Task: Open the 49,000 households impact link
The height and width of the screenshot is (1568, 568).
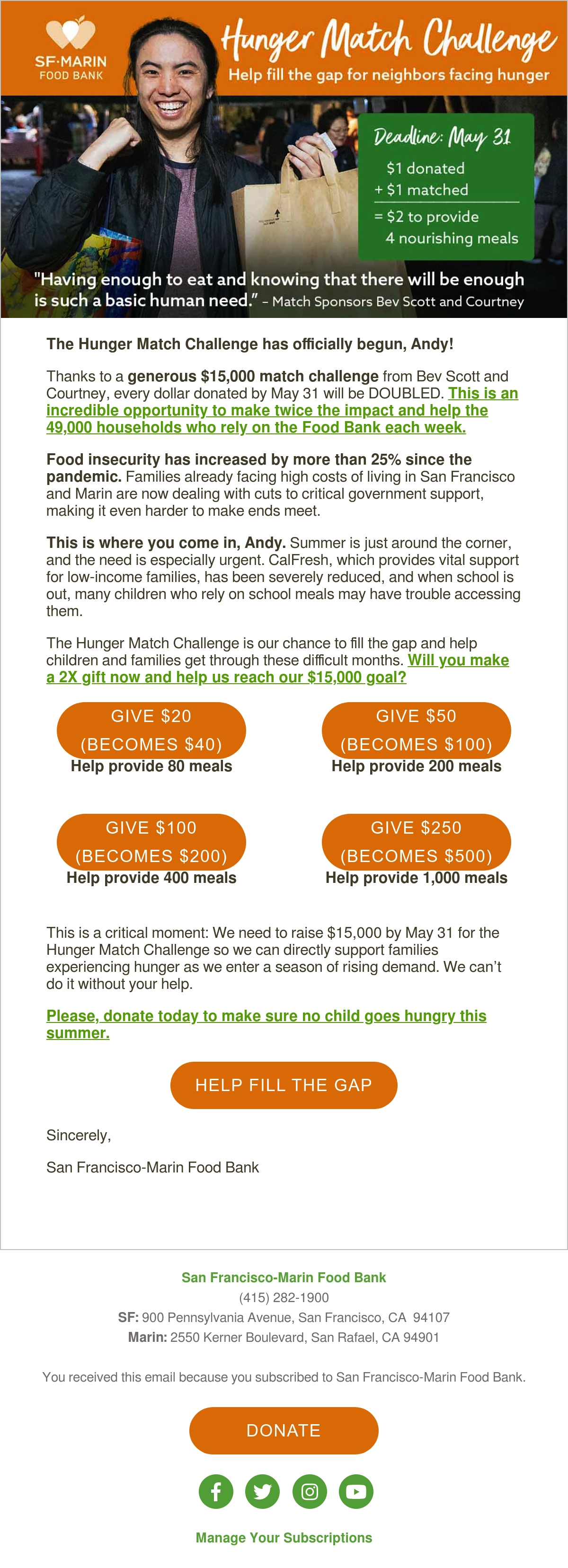Action: point(283,410)
